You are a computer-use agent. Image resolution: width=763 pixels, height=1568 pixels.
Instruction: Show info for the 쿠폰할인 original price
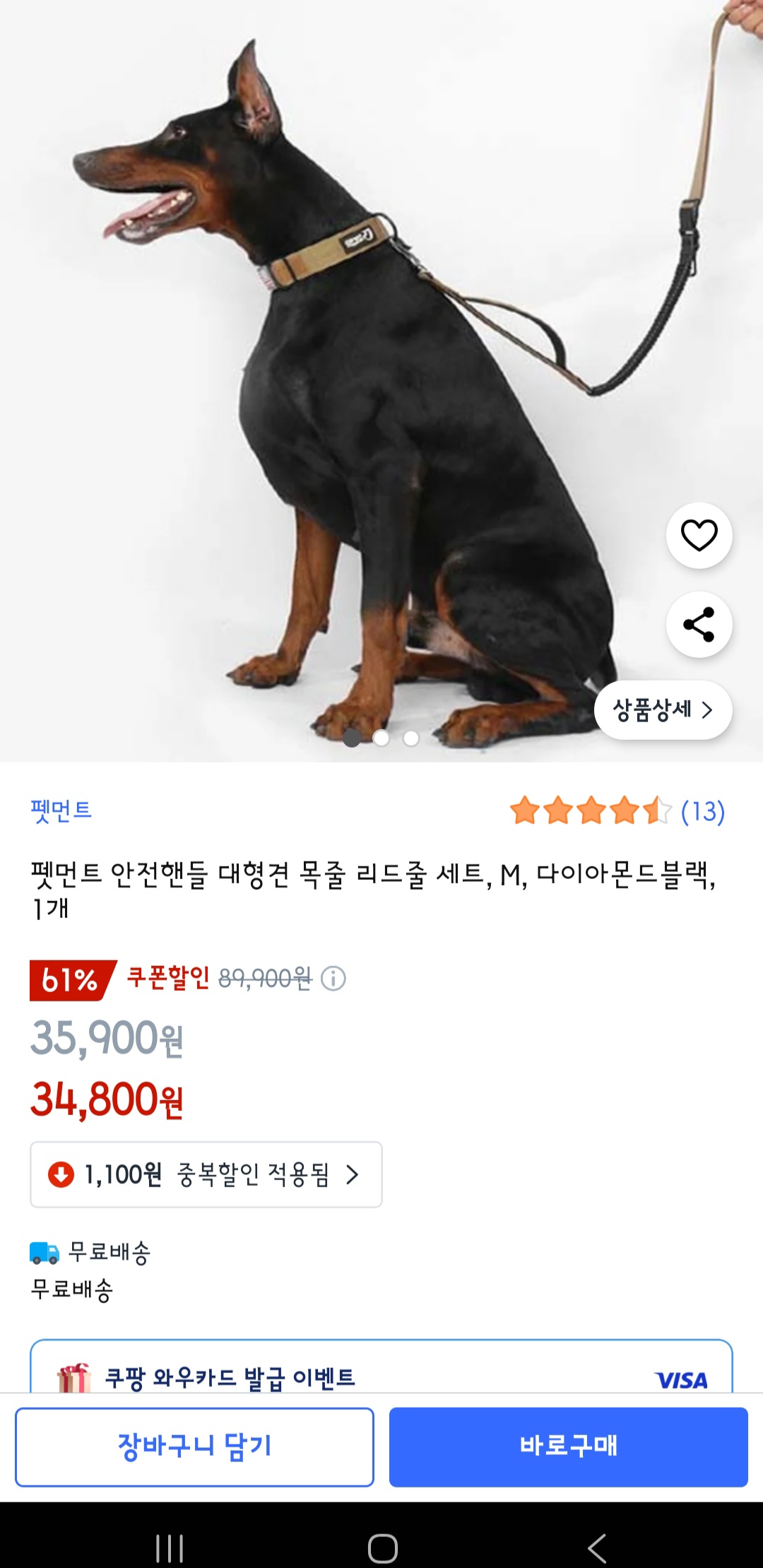click(333, 979)
